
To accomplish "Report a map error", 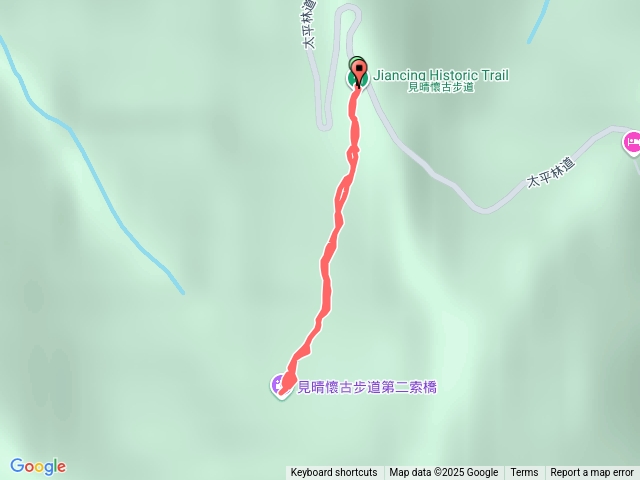I will click(x=592, y=472).
